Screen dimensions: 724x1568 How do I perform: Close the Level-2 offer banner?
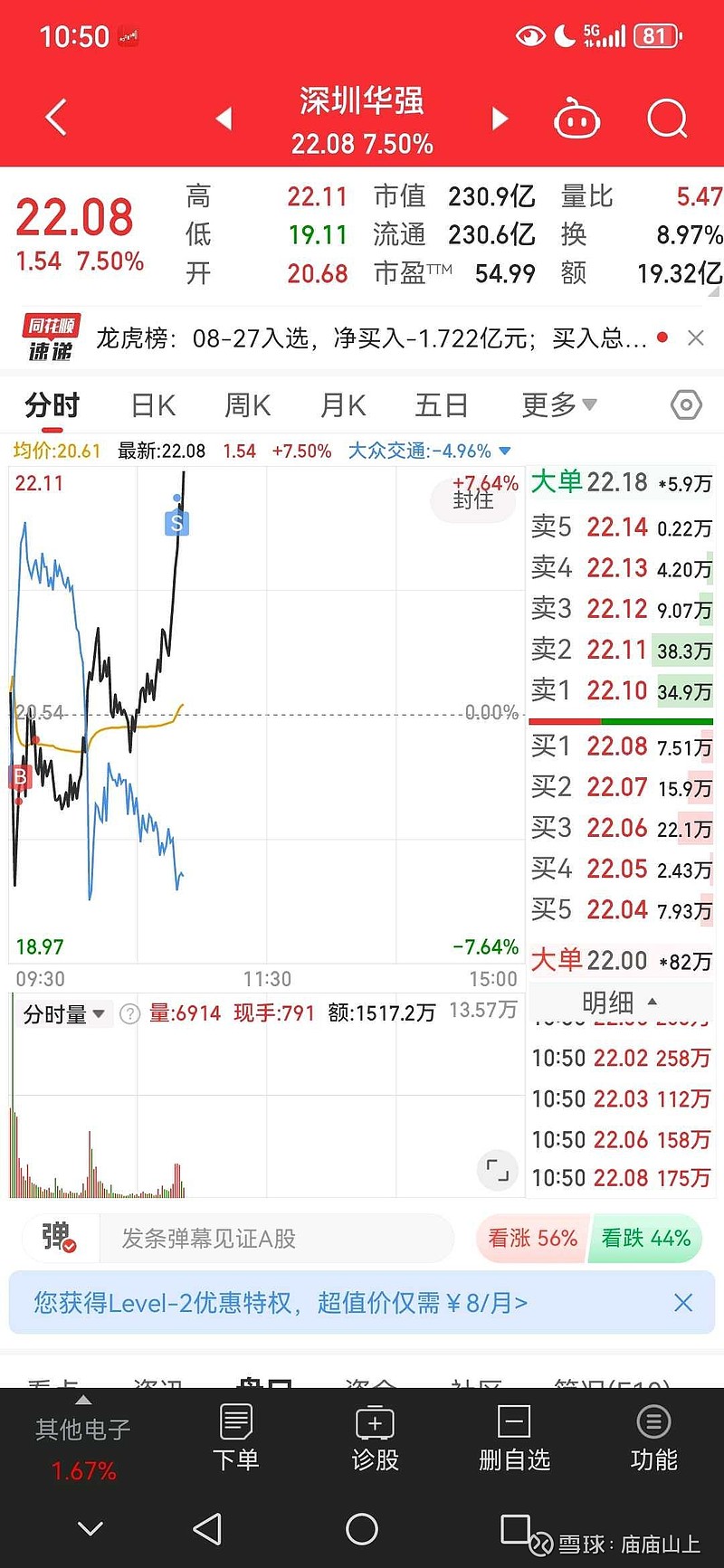pos(683,1302)
